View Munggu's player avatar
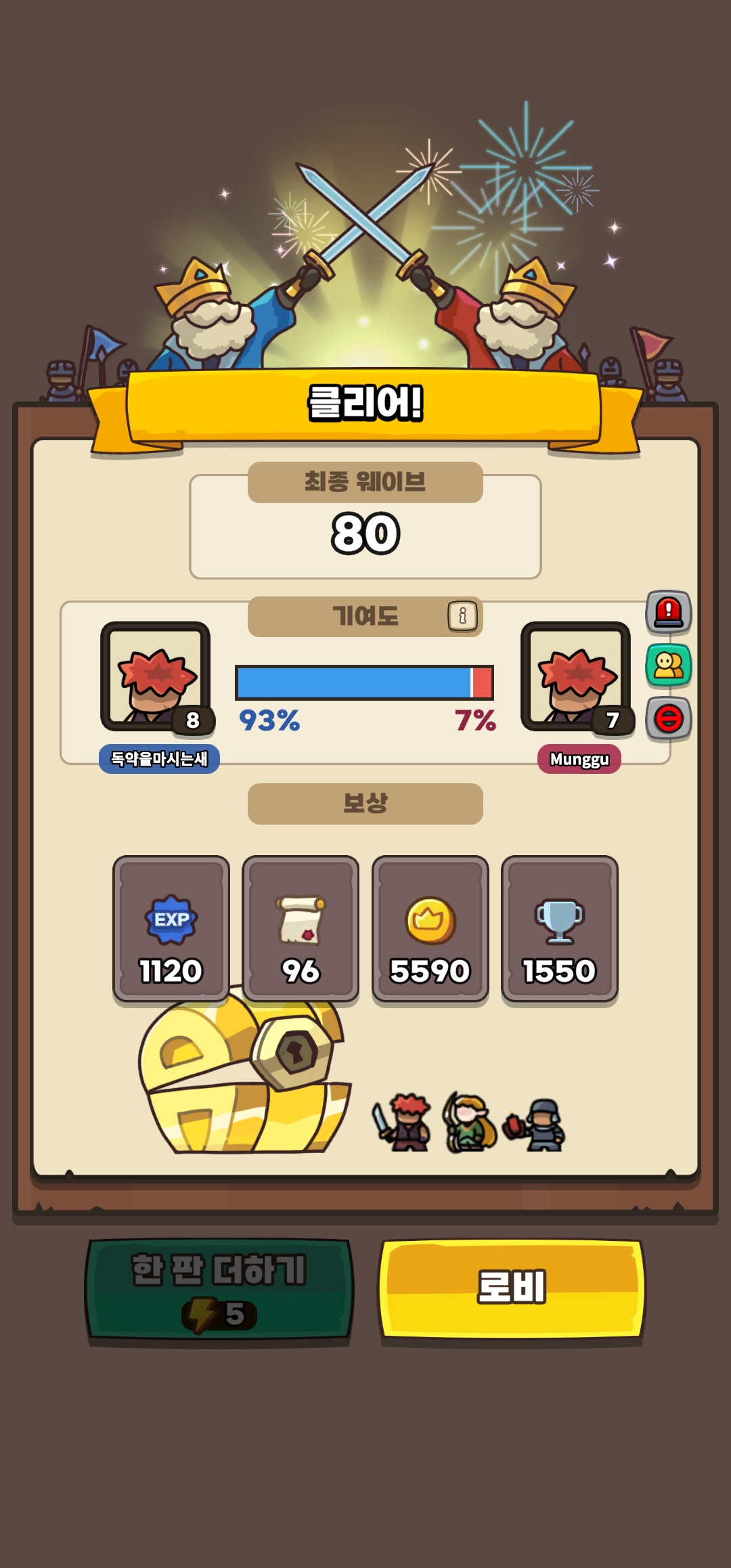 tap(575, 676)
